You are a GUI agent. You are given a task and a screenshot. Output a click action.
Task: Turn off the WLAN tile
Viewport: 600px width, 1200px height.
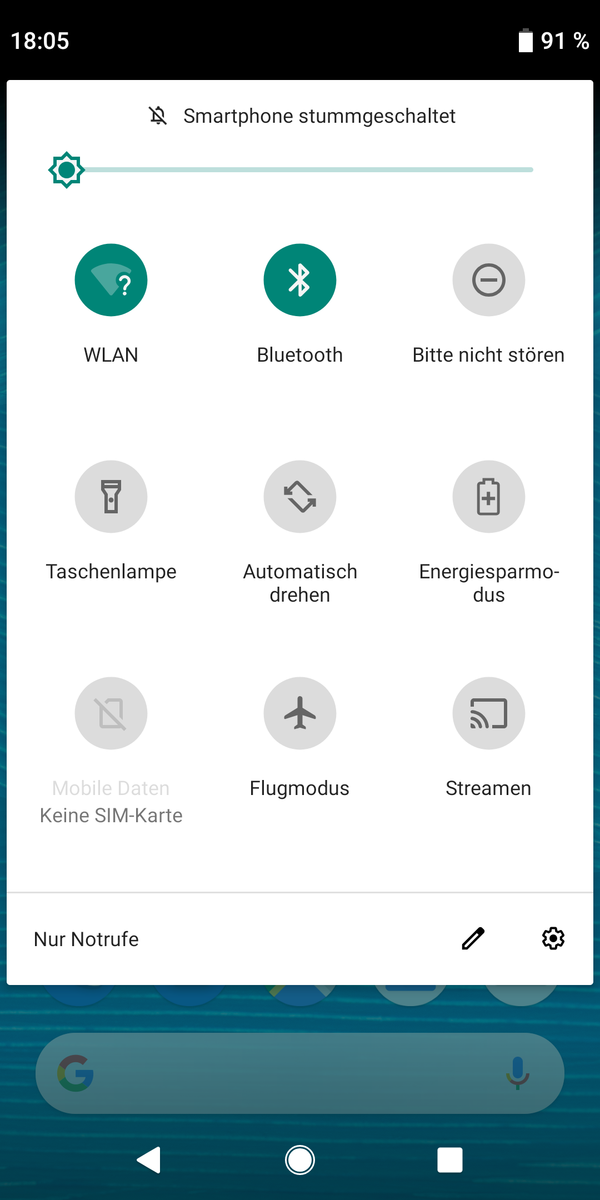pyautogui.click(x=111, y=280)
